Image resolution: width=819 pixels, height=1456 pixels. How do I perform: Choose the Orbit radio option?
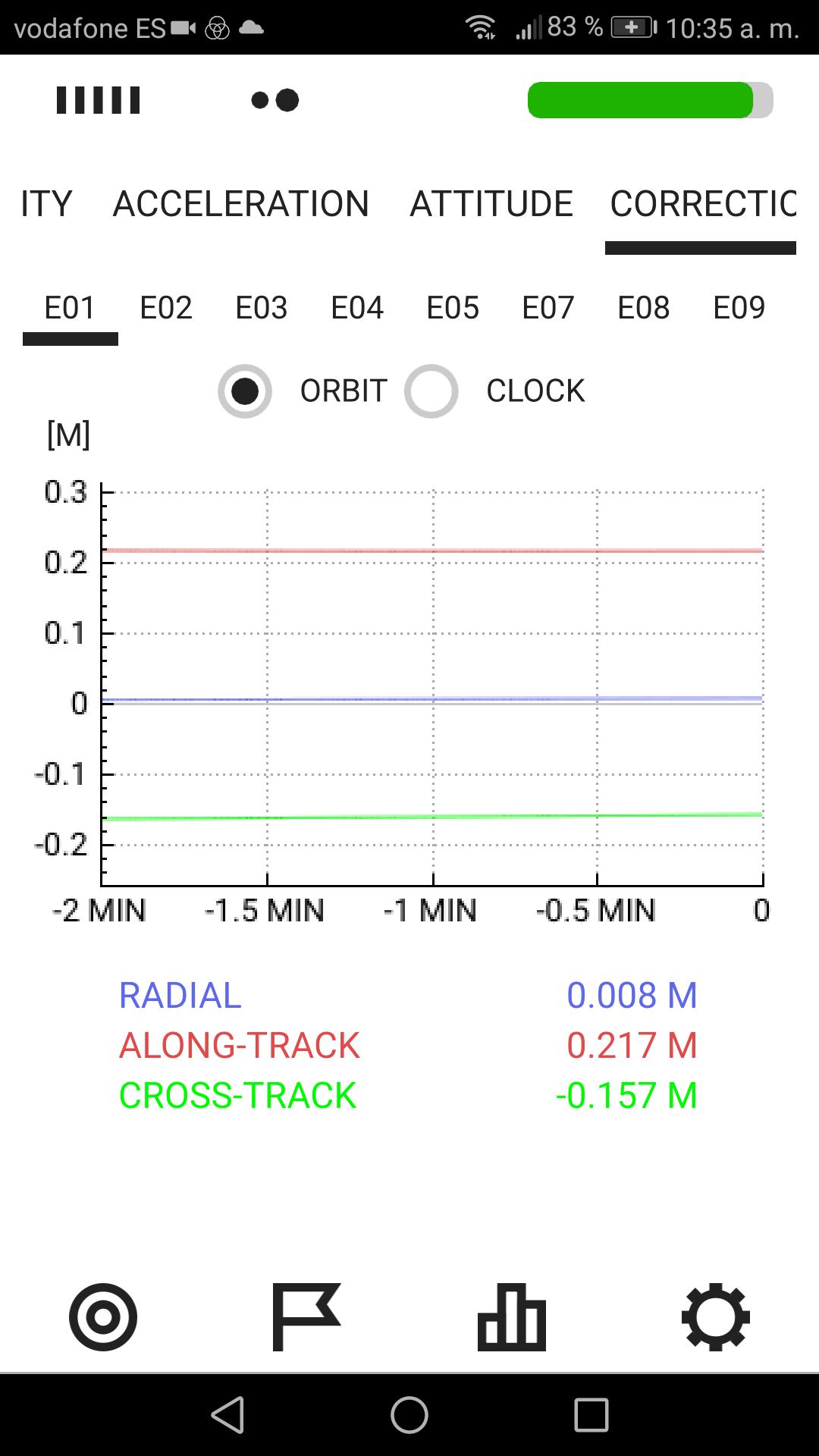(x=245, y=391)
